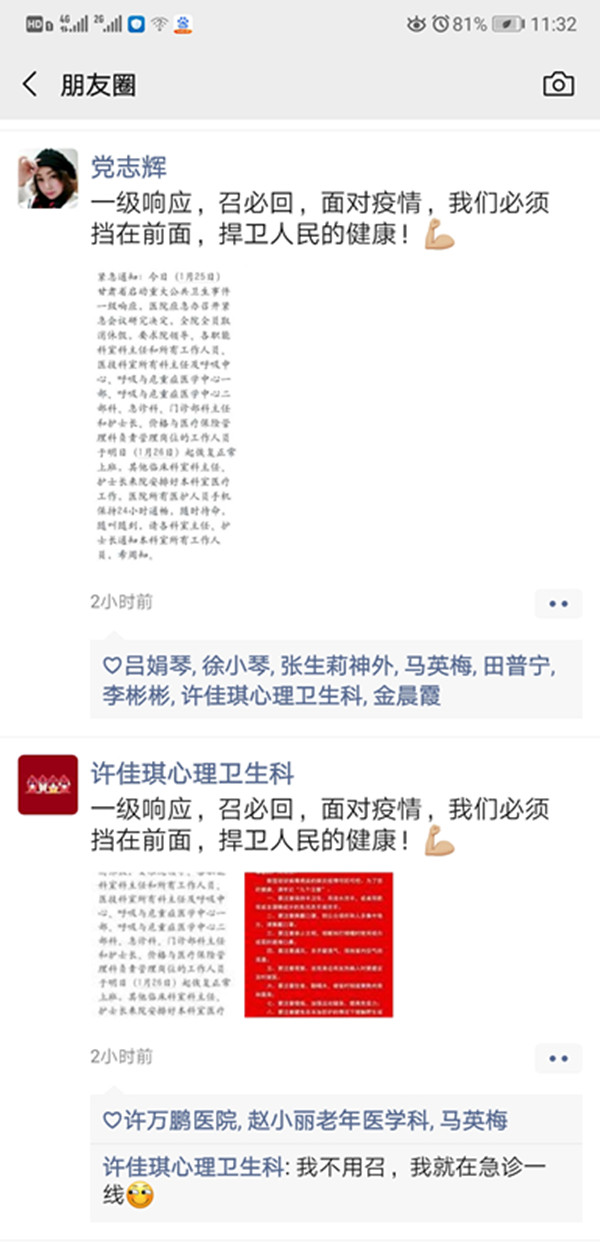
Task: Open the camera to post a moment
Action: point(558,85)
